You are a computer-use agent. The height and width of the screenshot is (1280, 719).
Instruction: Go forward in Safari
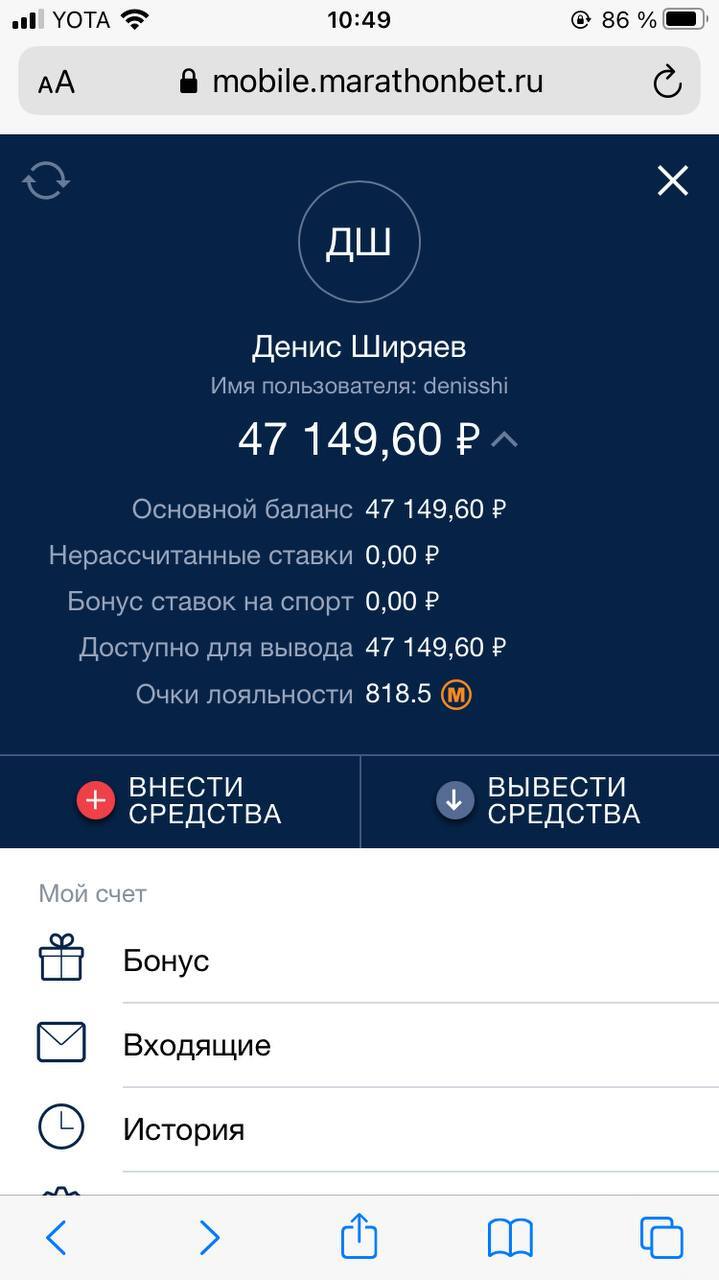point(208,1238)
